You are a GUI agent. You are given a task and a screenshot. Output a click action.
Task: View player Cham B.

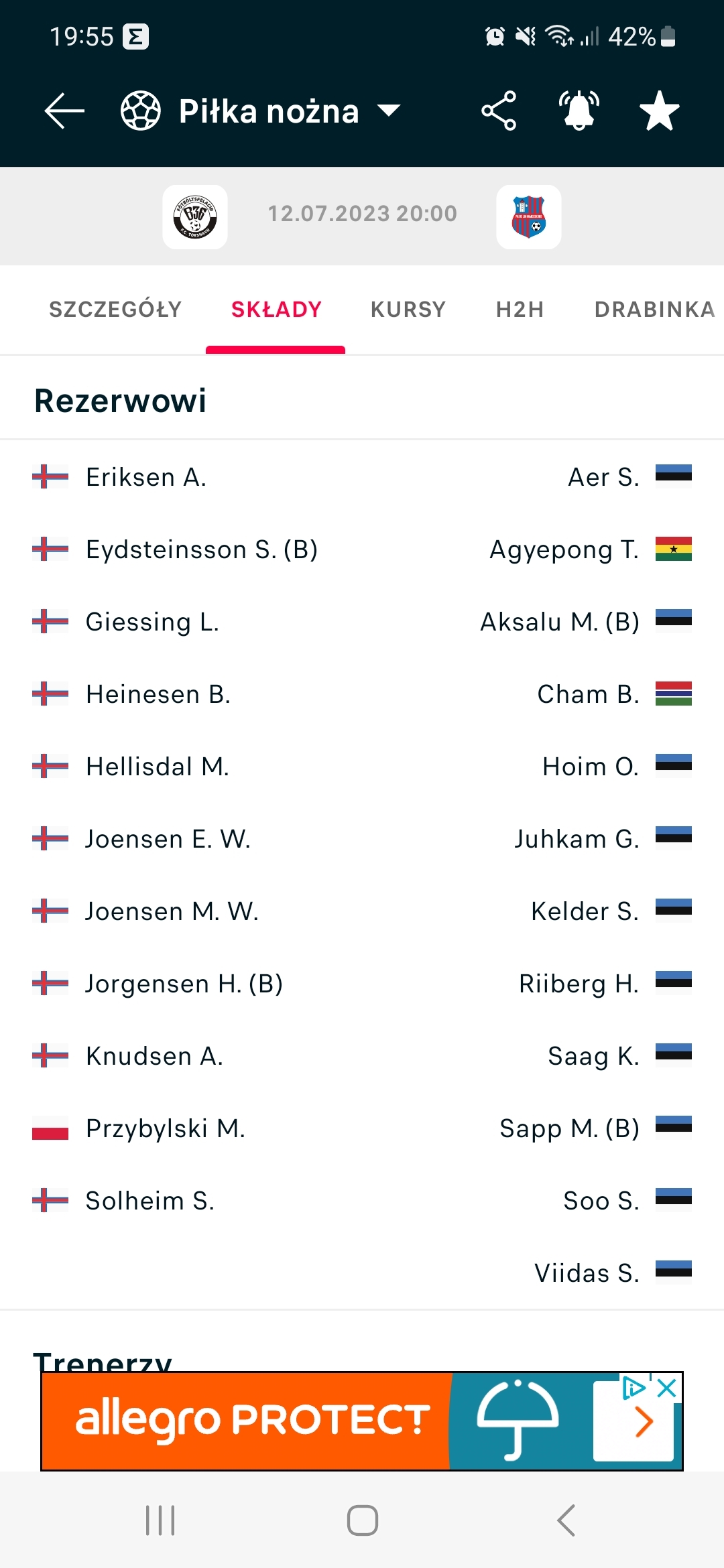(589, 694)
